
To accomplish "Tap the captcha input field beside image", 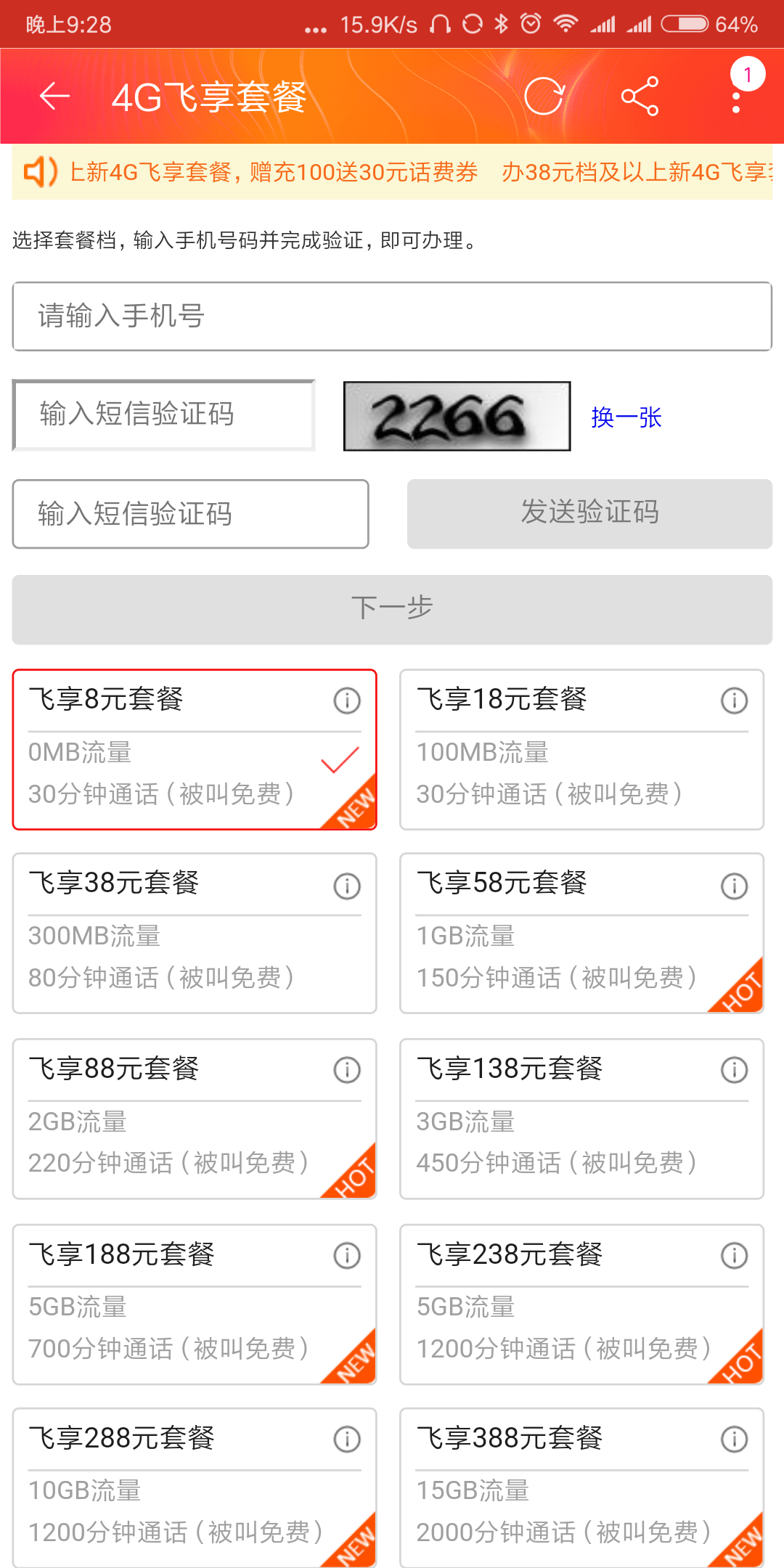I will (x=164, y=415).
